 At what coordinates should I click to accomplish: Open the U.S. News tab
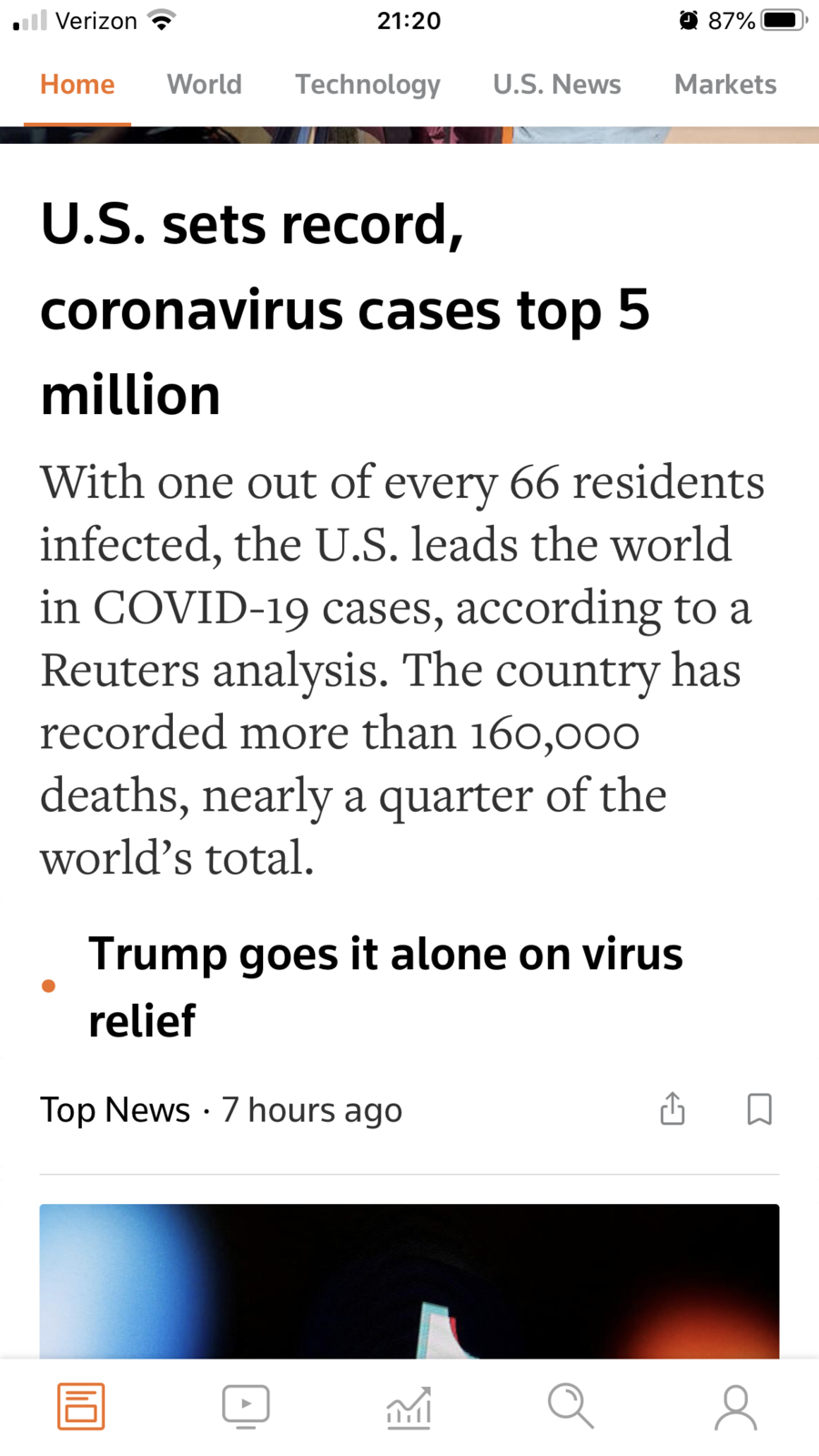557,85
